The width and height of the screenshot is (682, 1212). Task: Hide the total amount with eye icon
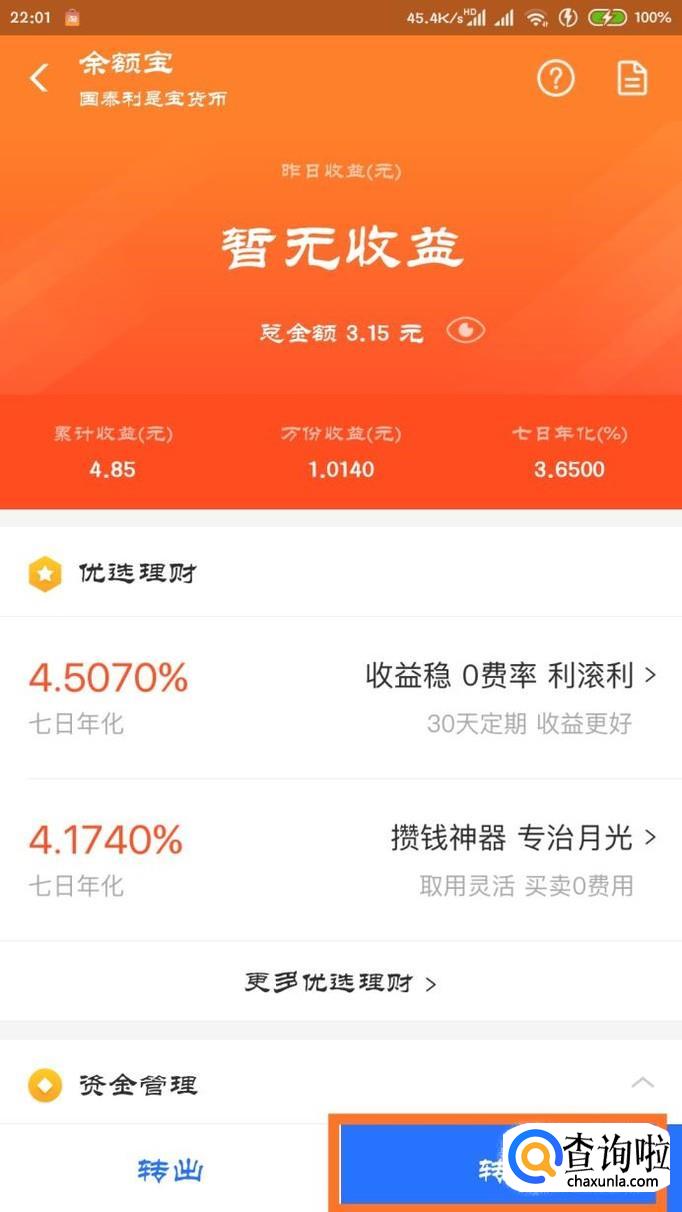465,331
